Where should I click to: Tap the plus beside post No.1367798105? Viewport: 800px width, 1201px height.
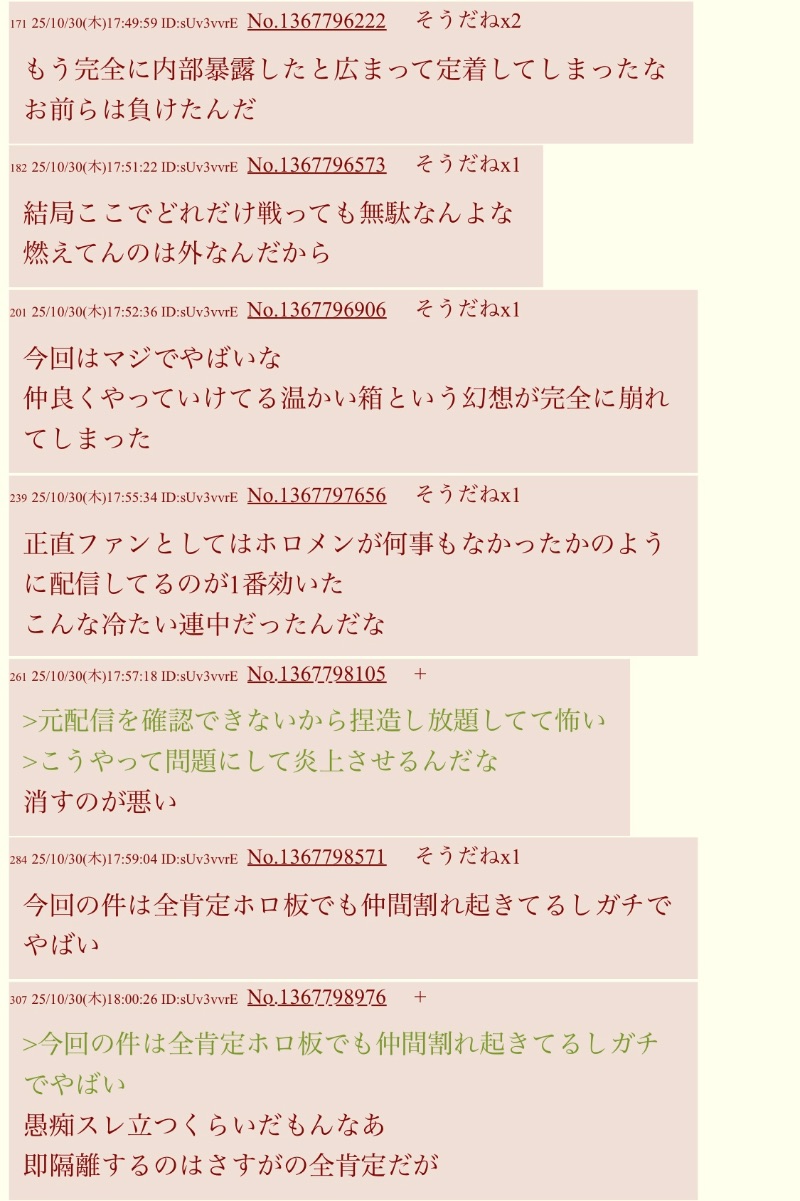(420, 674)
